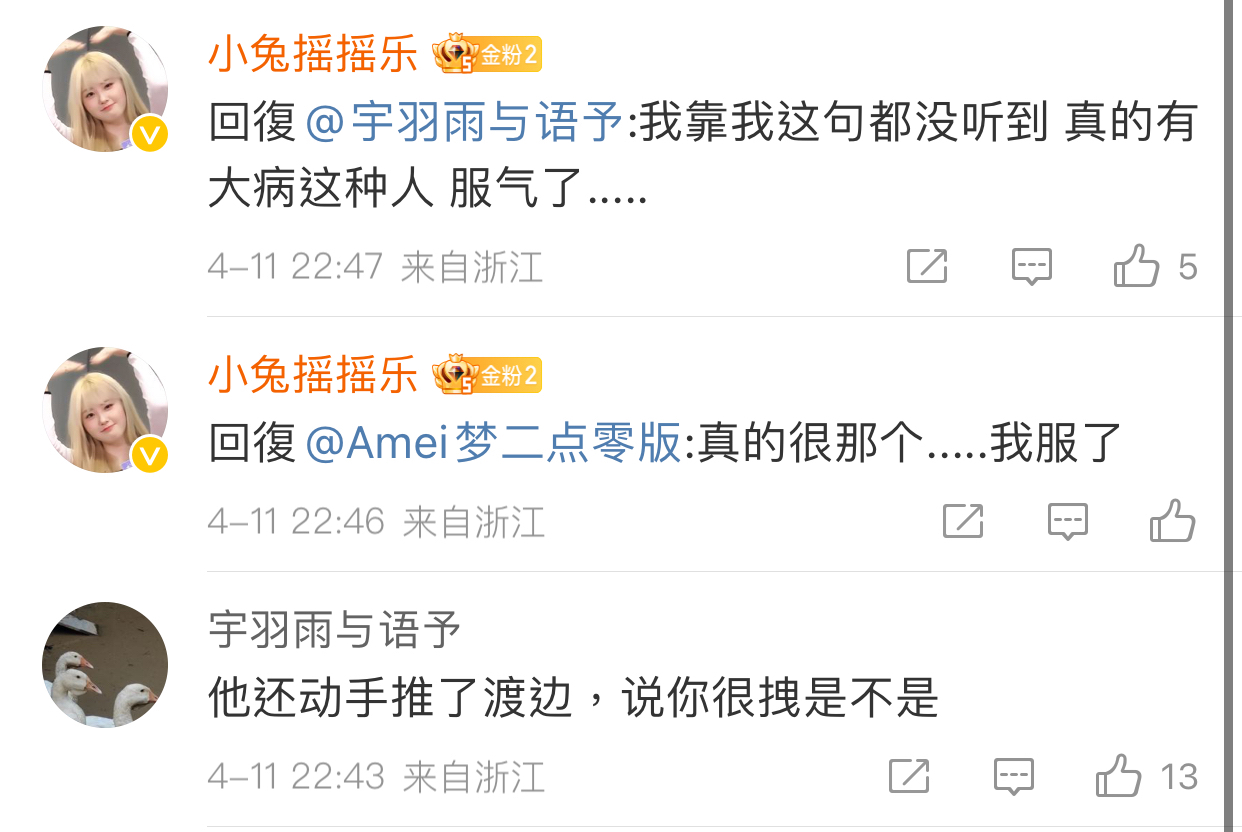The height and width of the screenshot is (832, 1242).
Task: Open 宇羽雨与语予's goose avatar profile
Action: 105,665
